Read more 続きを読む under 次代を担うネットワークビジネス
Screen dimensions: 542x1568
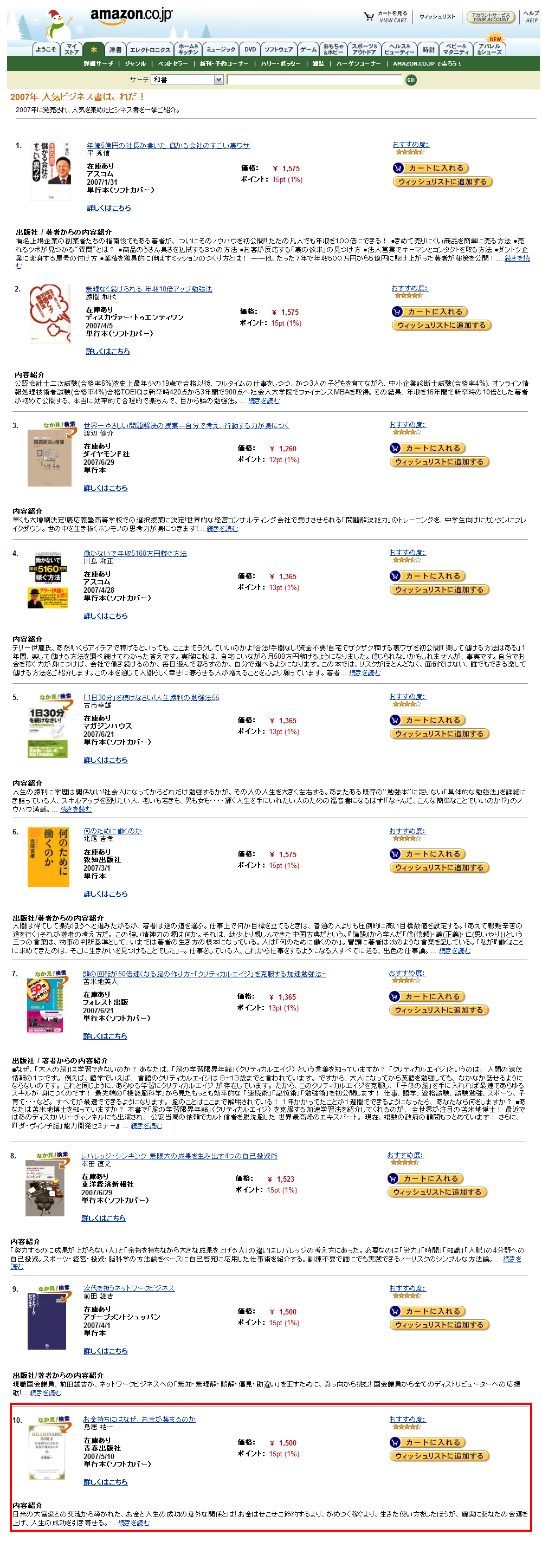pos(45,1392)
